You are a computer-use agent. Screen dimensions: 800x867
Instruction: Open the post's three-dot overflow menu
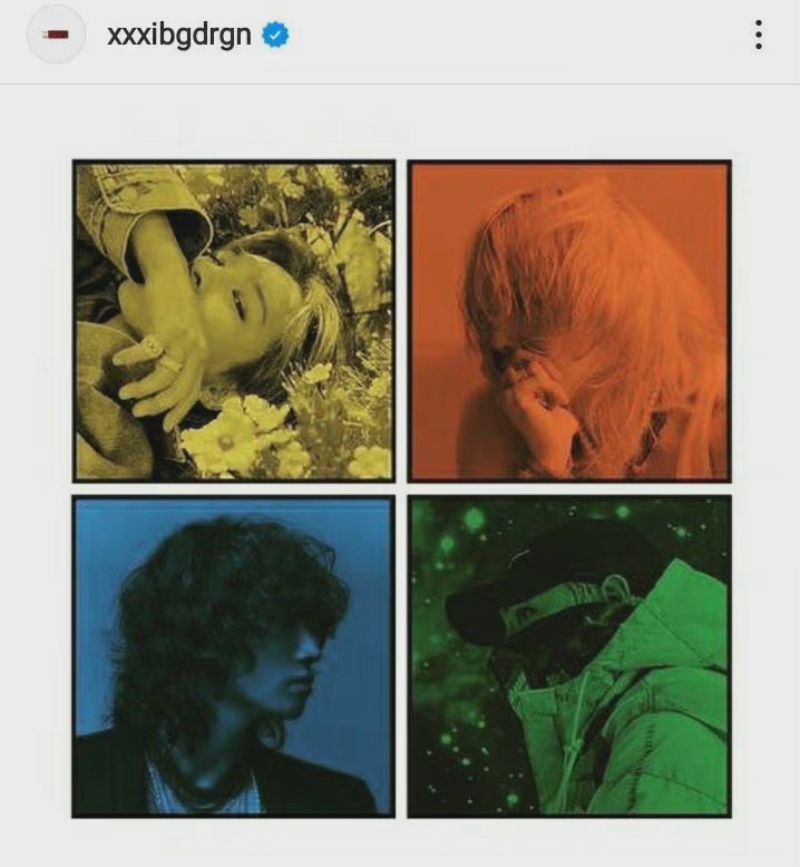759,35
